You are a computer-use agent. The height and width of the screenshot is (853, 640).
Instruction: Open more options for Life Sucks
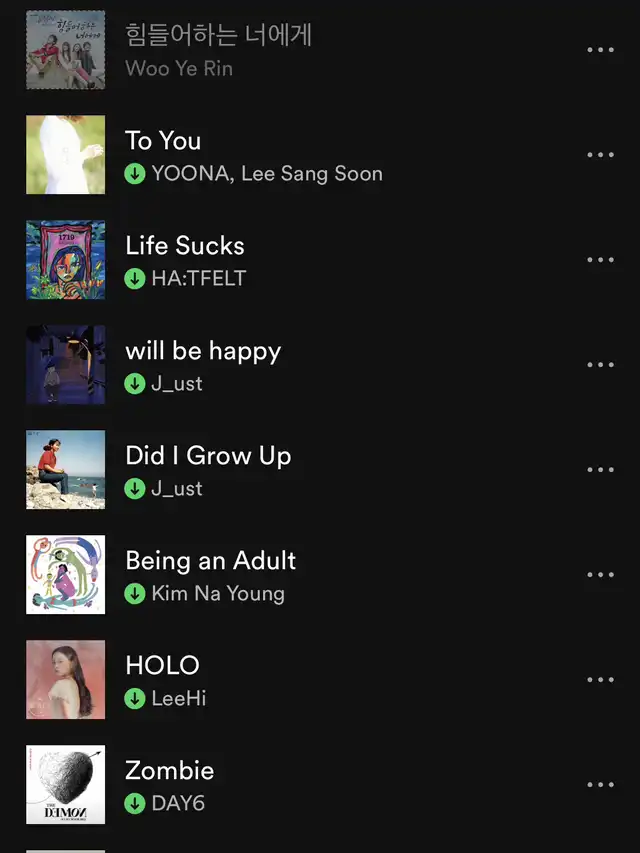(x=600, y=260)
